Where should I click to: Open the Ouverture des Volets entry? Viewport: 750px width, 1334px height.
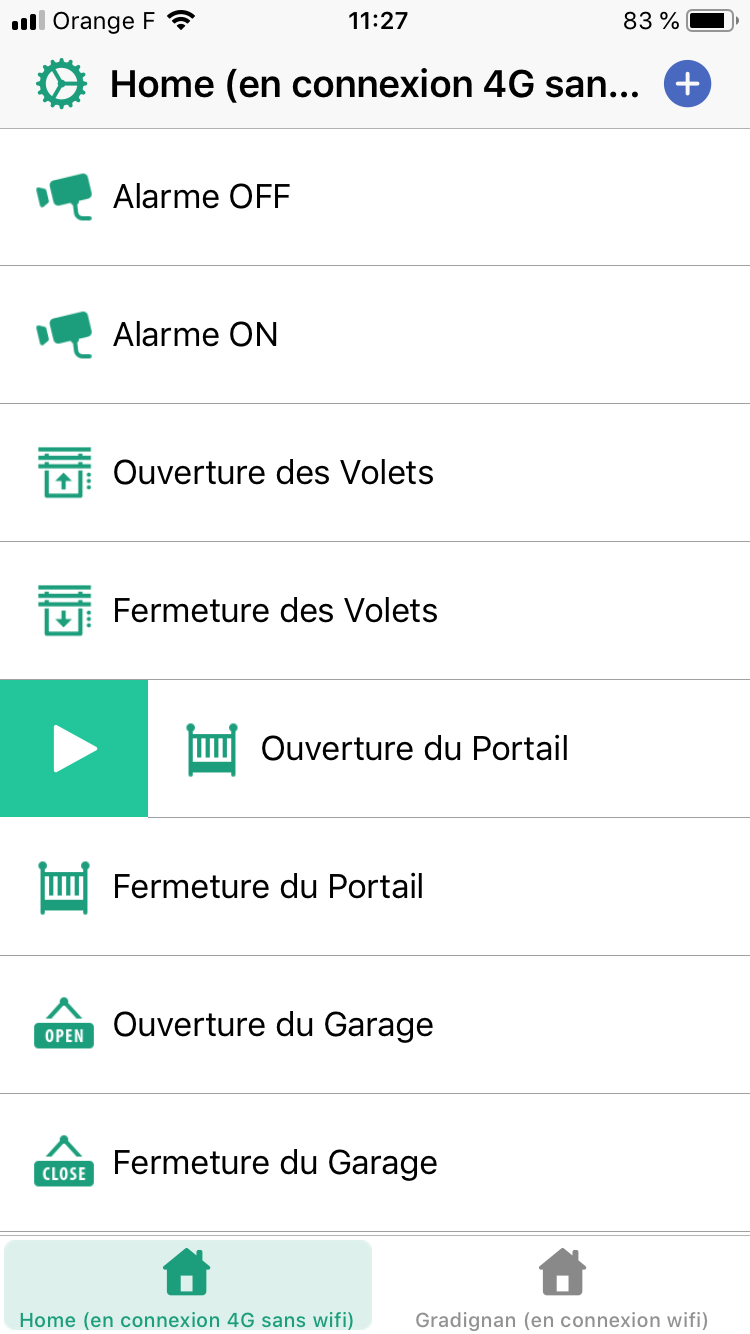(x=375, y=472)
